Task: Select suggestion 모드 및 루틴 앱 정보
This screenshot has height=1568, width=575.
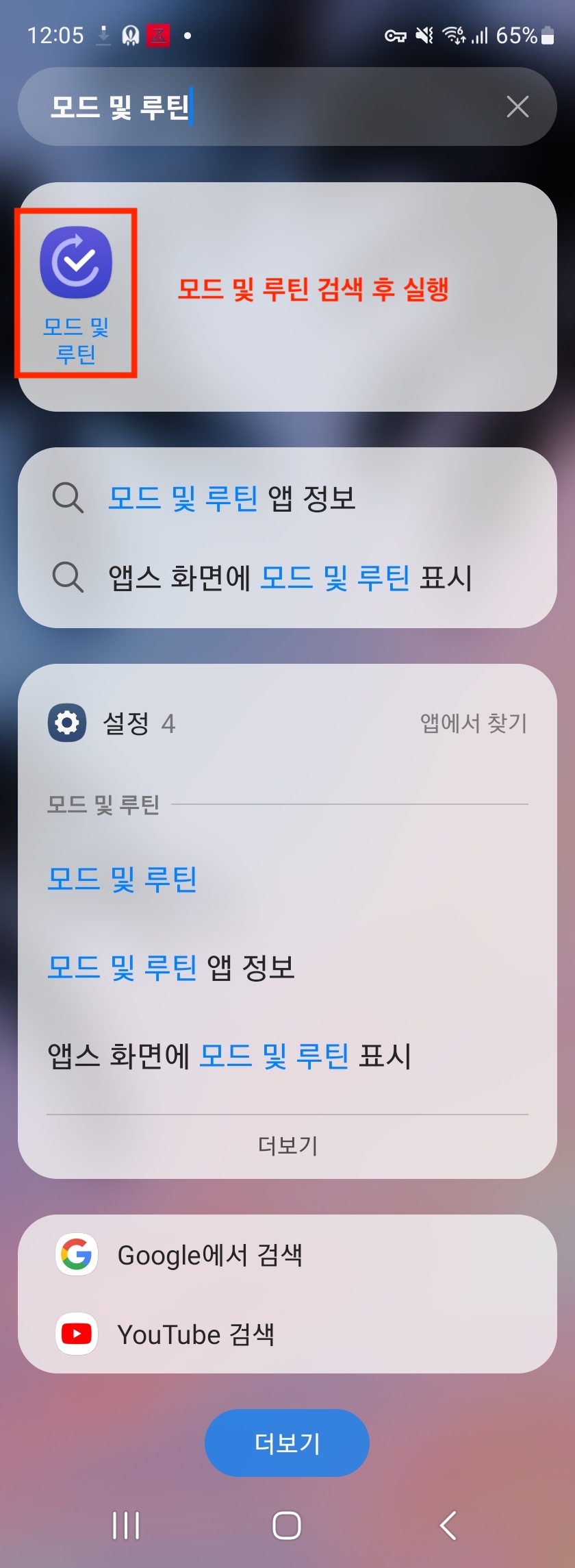Action: point(233,498)
